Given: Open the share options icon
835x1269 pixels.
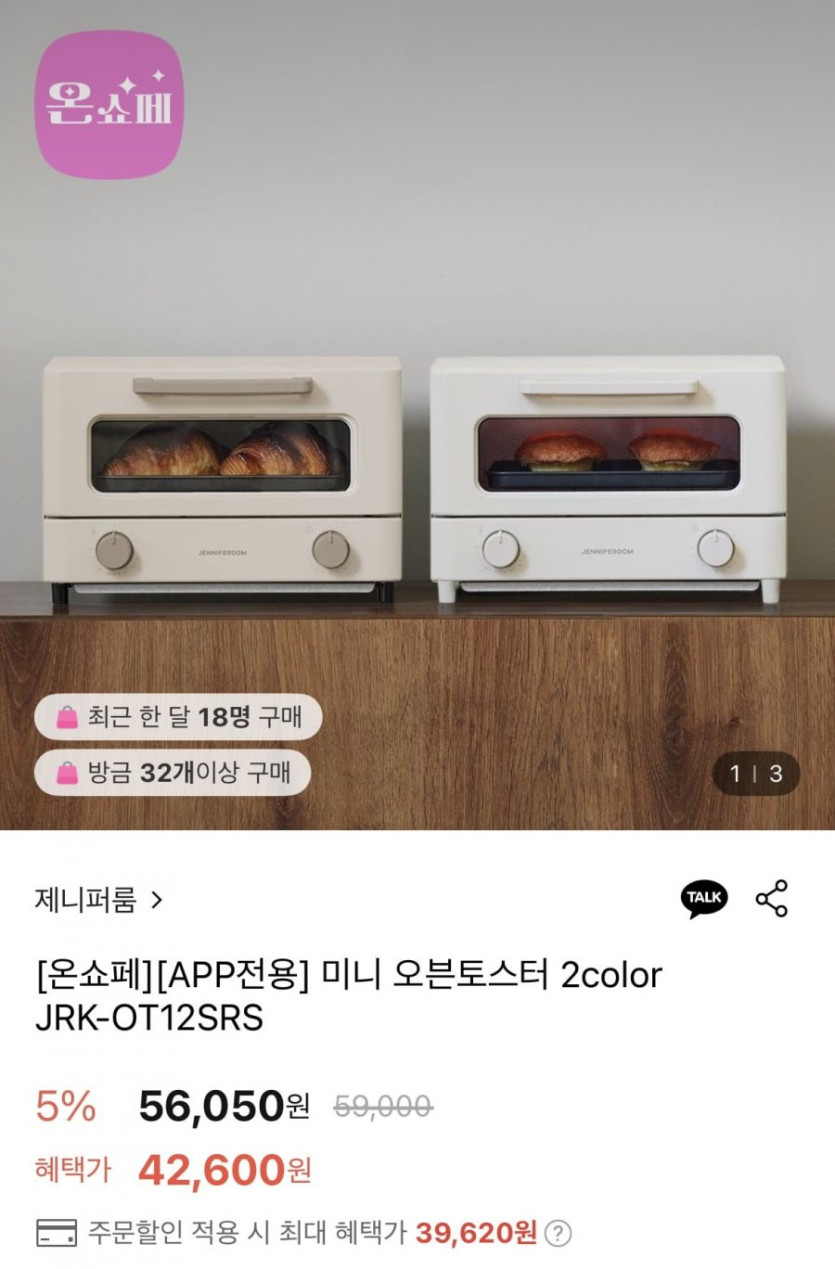Looking at the screenshot, I should pos(772,898).
